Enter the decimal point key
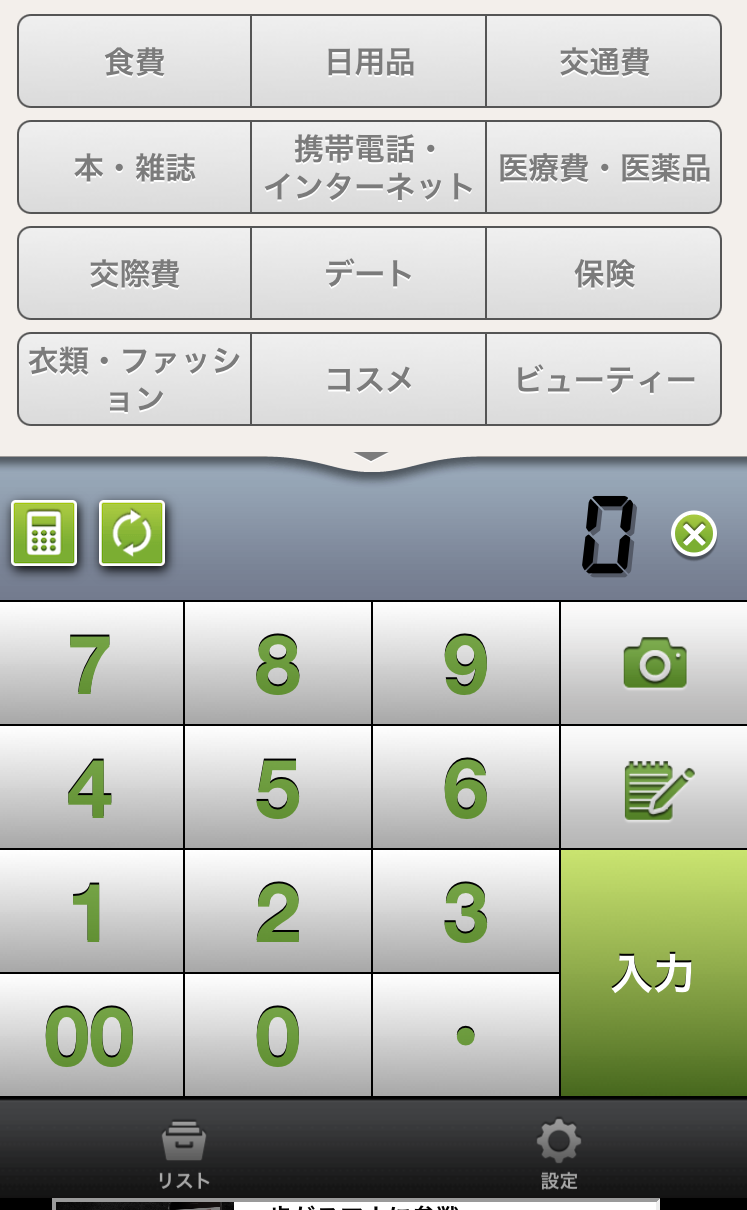 click(466, 1035)
